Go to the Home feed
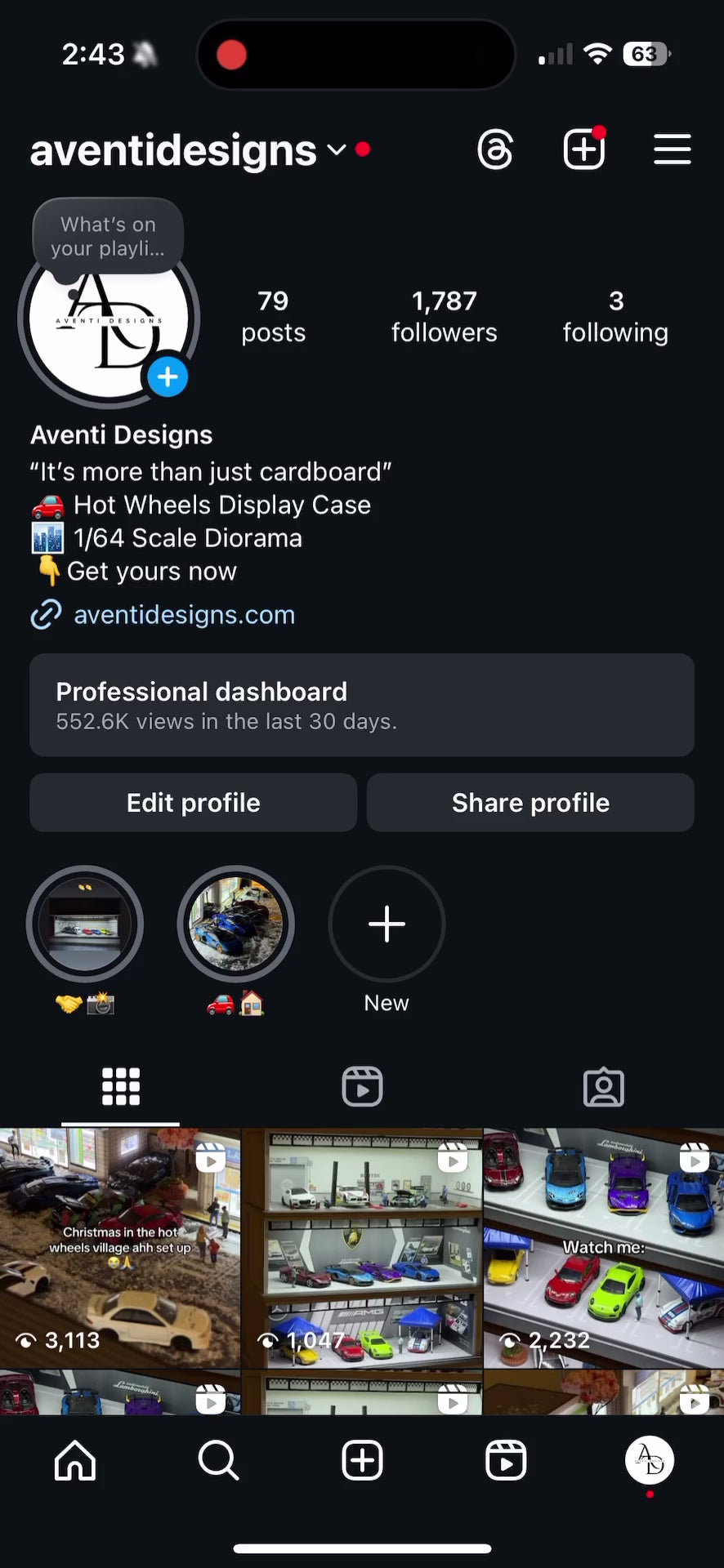This screenshot has width=724, height=1568. (75, 1460)
